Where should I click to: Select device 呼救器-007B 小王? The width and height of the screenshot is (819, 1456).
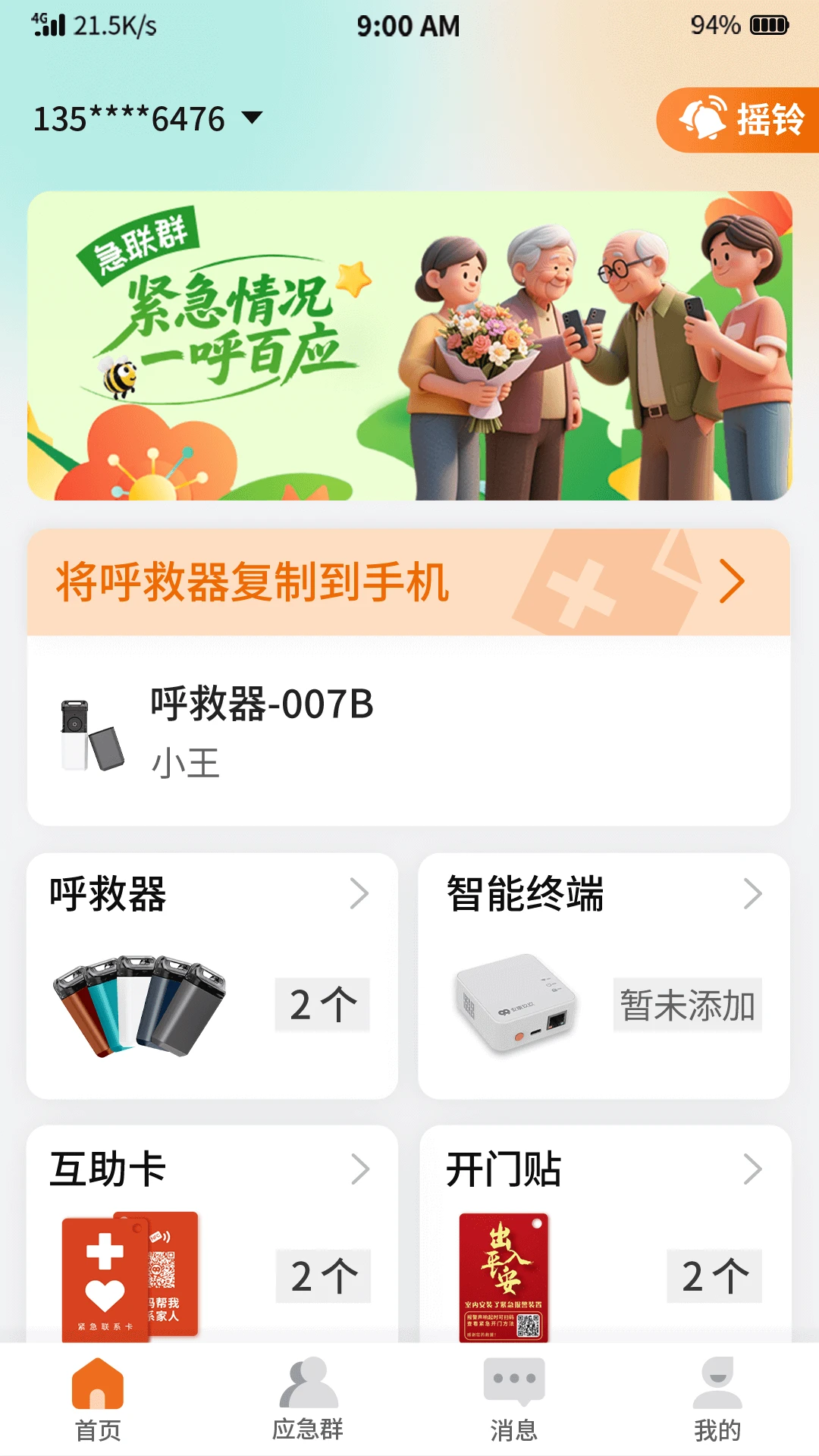[x=408, y=731]
